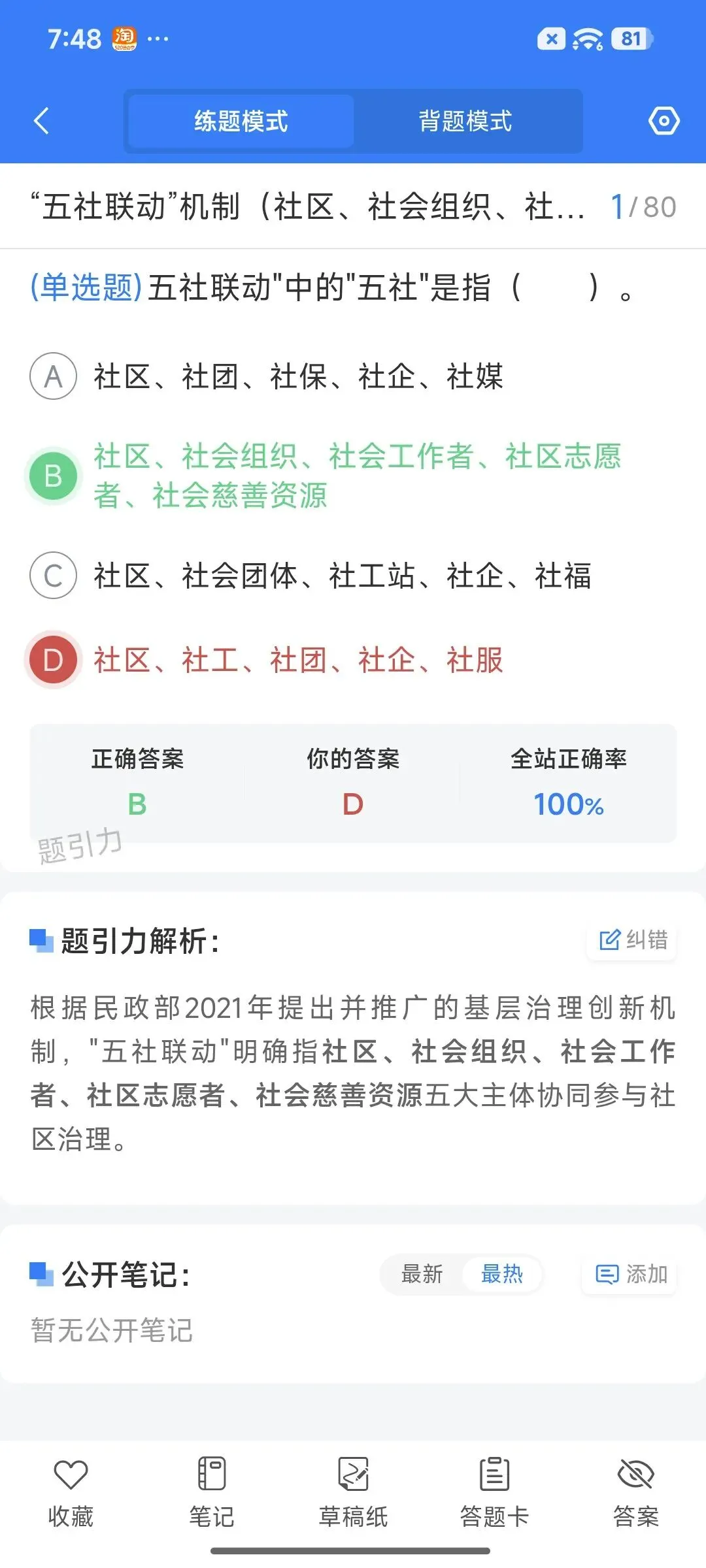Screen dimensions: 706x1568
Task: Switch to 练题模式 tab
Action: coord(241,121)
